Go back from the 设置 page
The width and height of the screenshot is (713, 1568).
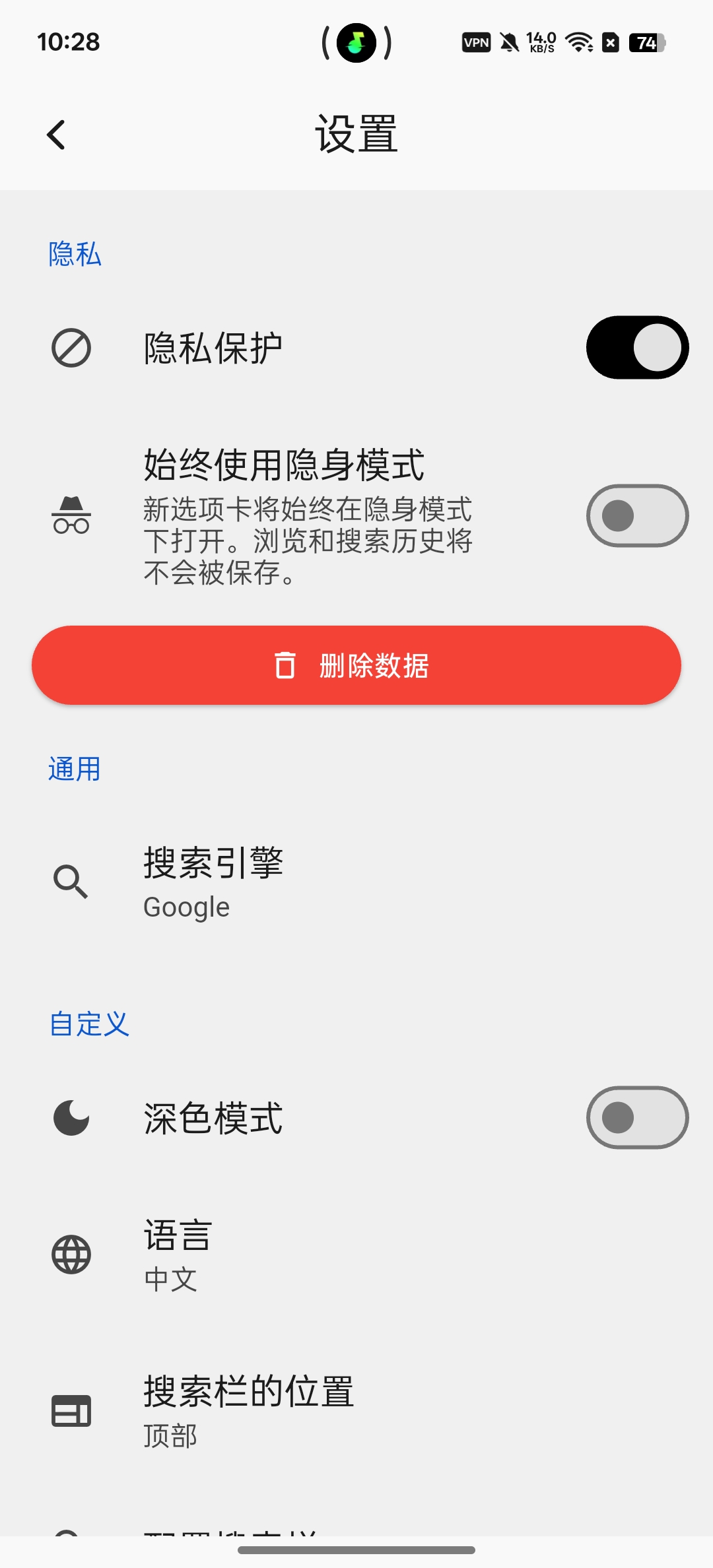click(56, 135)
